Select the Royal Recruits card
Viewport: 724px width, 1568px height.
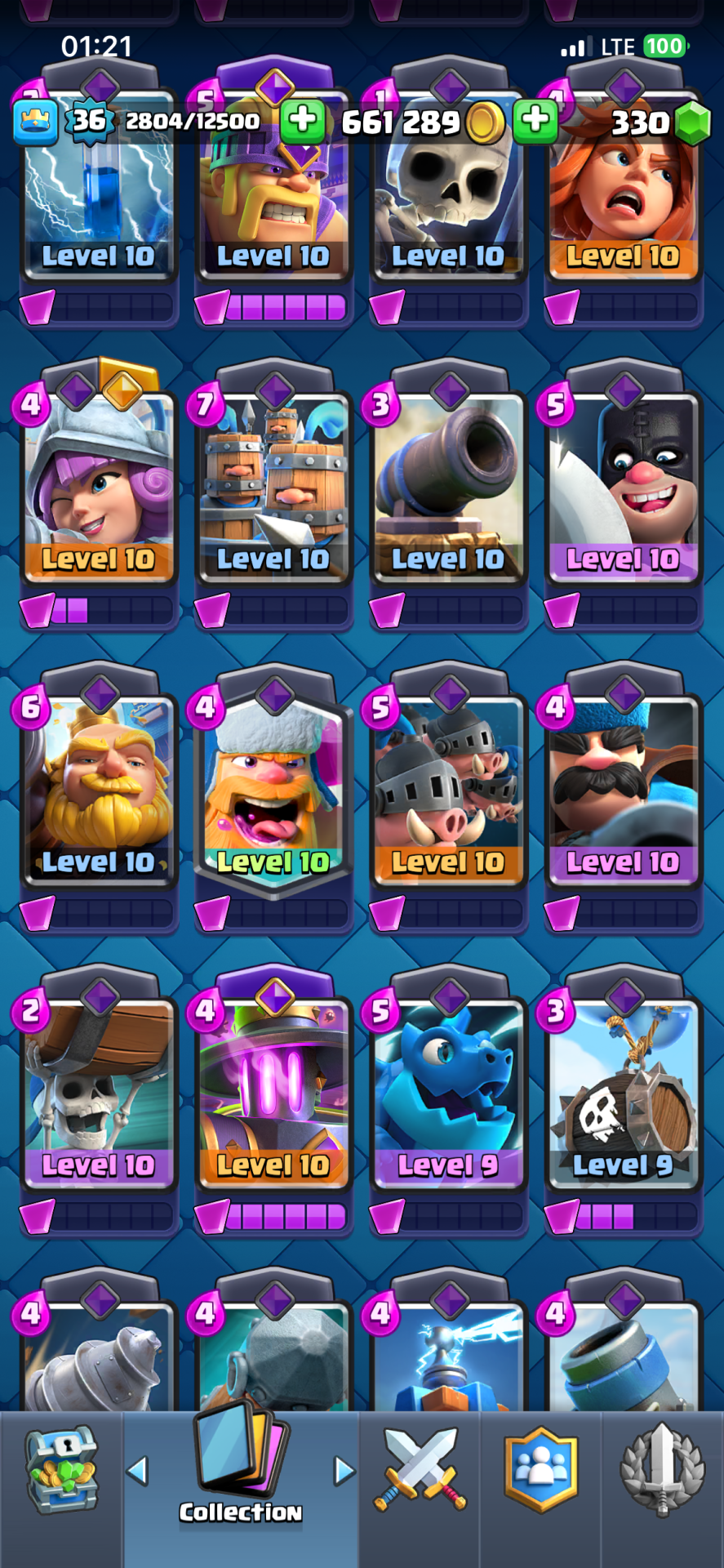point(273,488)
